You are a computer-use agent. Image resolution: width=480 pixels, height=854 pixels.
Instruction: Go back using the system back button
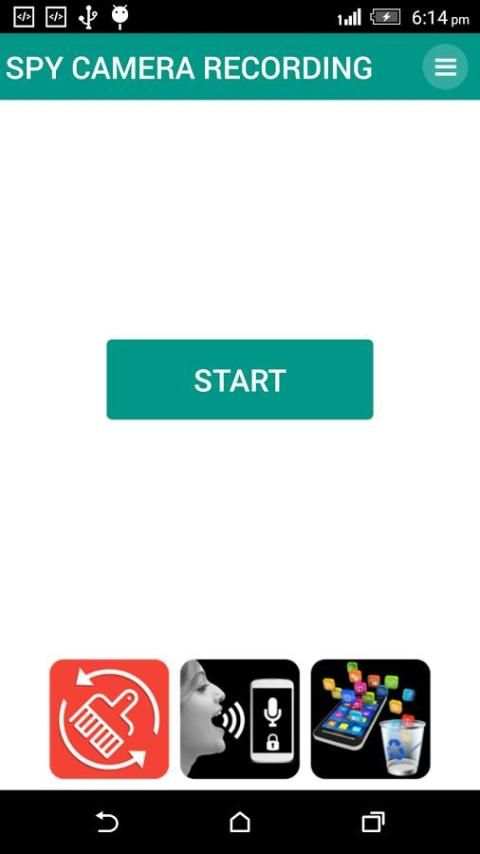[107, 822]
